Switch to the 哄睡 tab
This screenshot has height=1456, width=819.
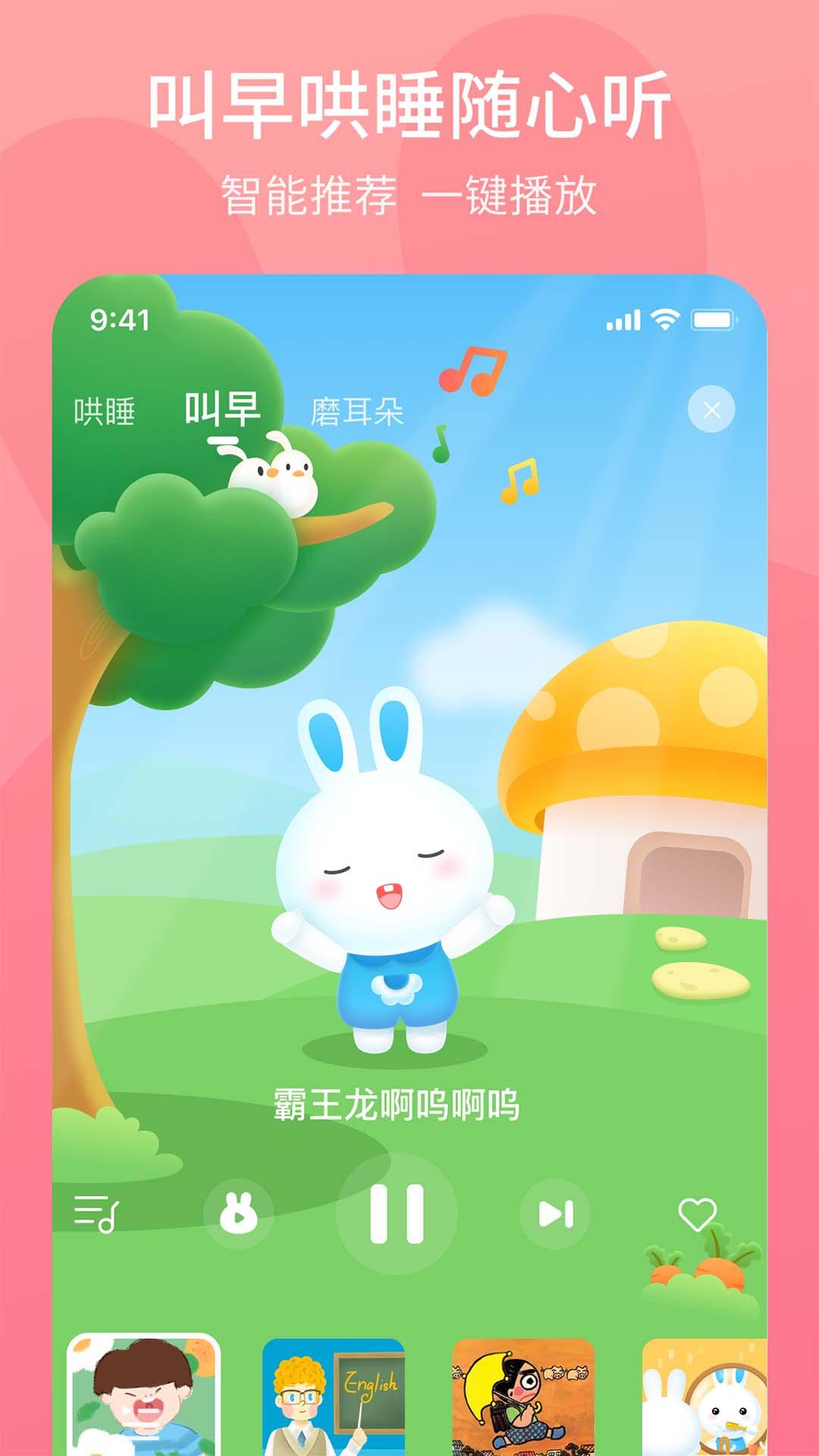coord(106,410)
